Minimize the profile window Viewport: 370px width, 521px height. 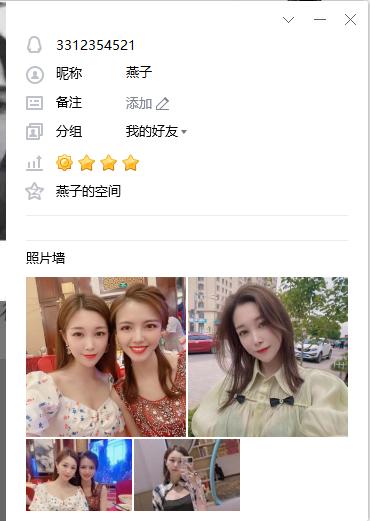point(320,20)
